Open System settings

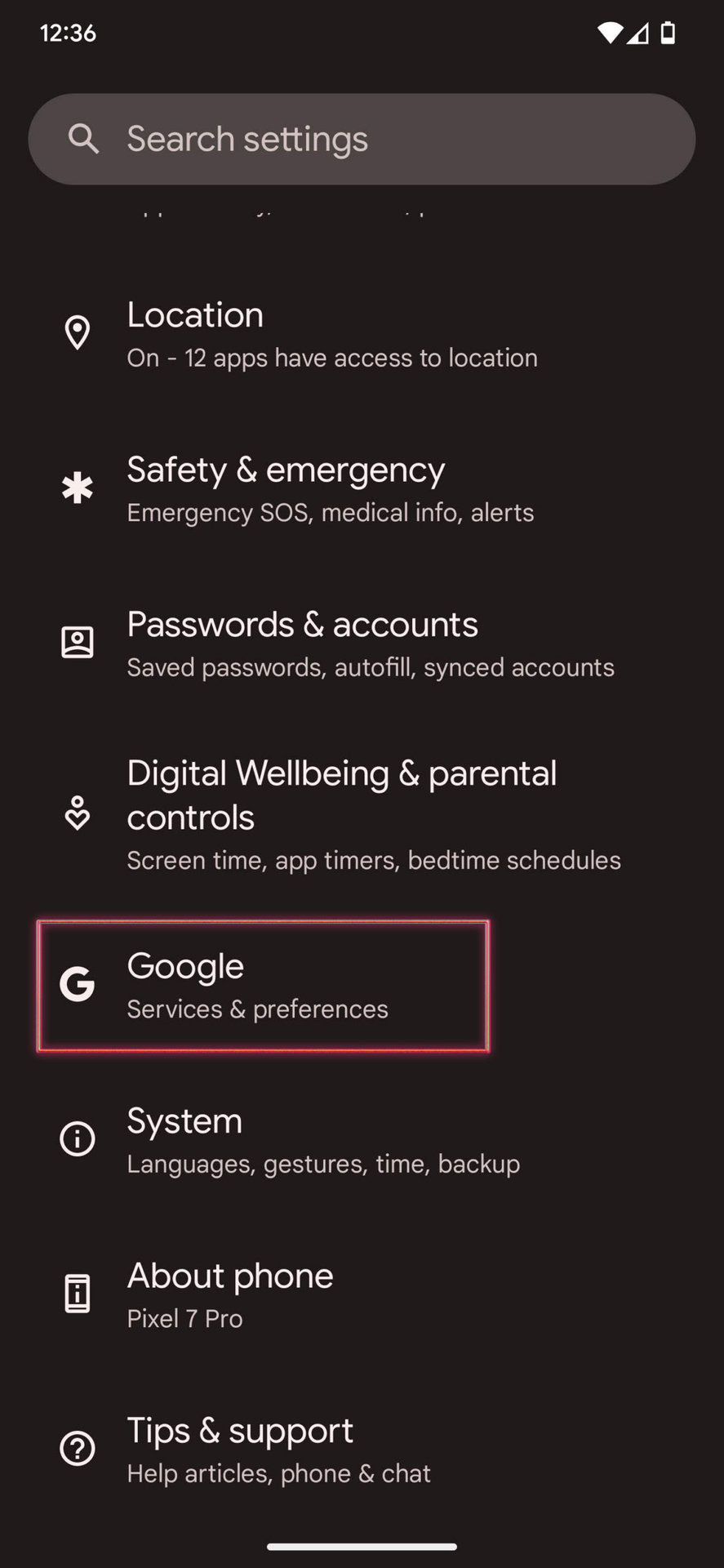[x=322, y=1140]
